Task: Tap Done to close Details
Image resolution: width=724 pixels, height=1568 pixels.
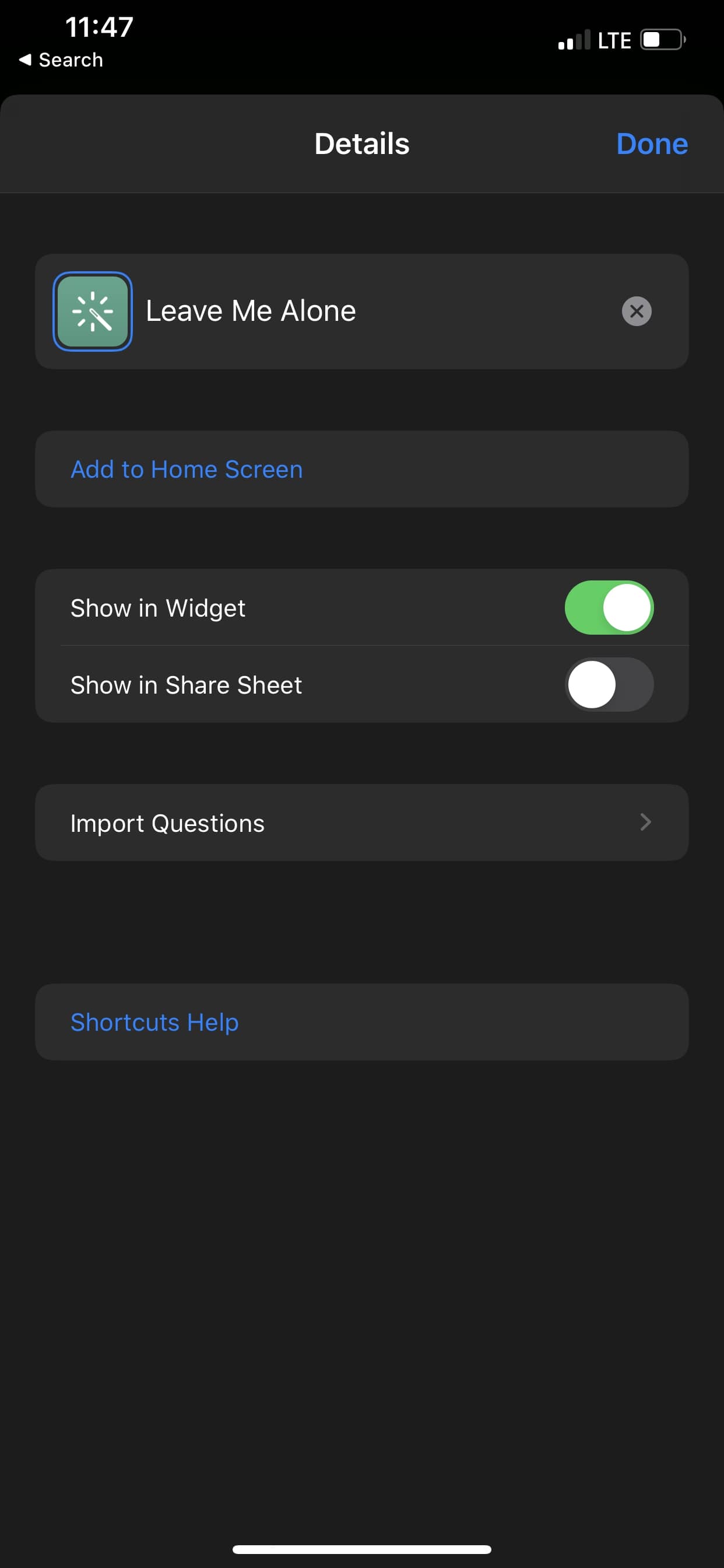Action: [x=652, y=144]
